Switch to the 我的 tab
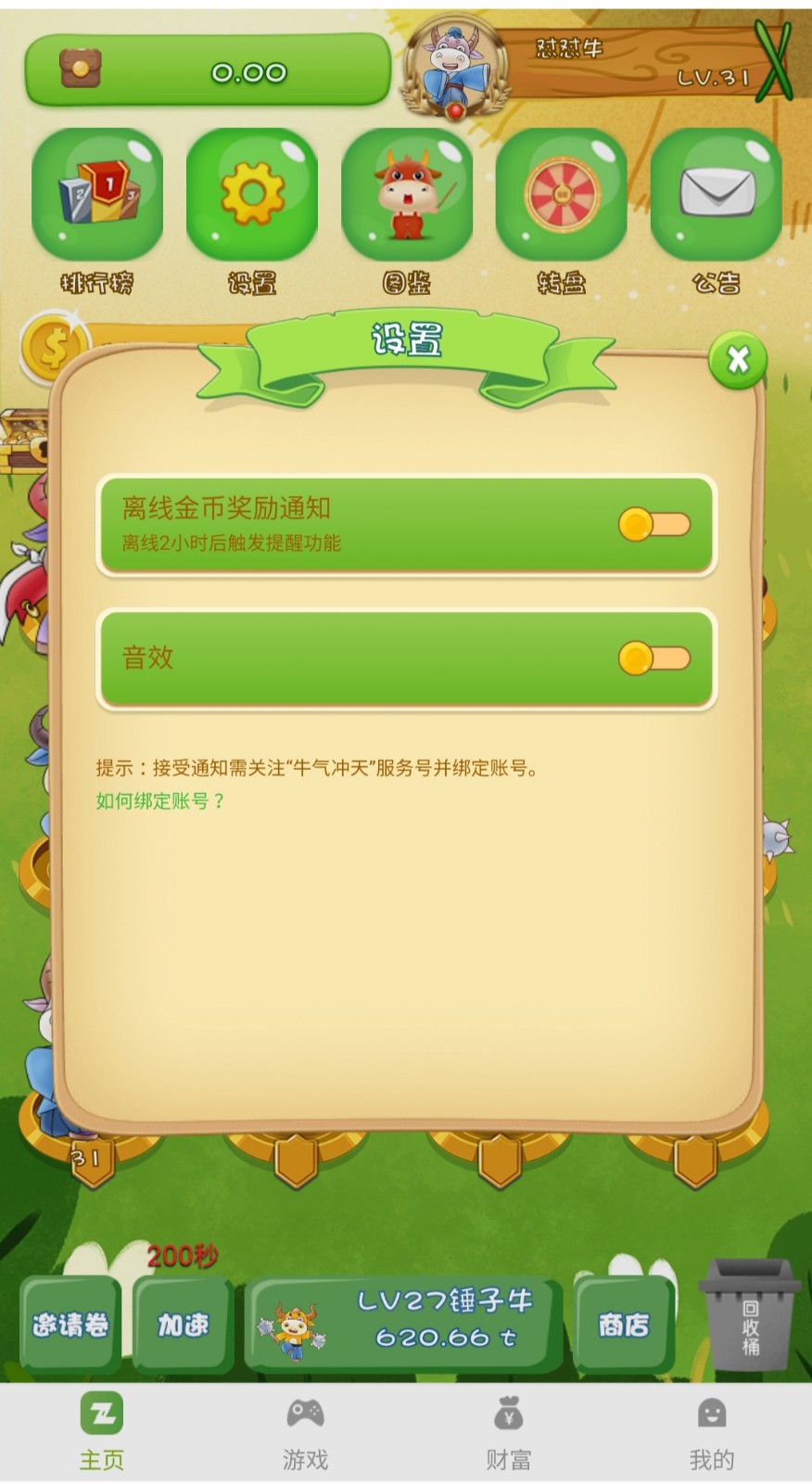Image resolution: width=812 pixels, height=1484 pixels. point(711,1433)
